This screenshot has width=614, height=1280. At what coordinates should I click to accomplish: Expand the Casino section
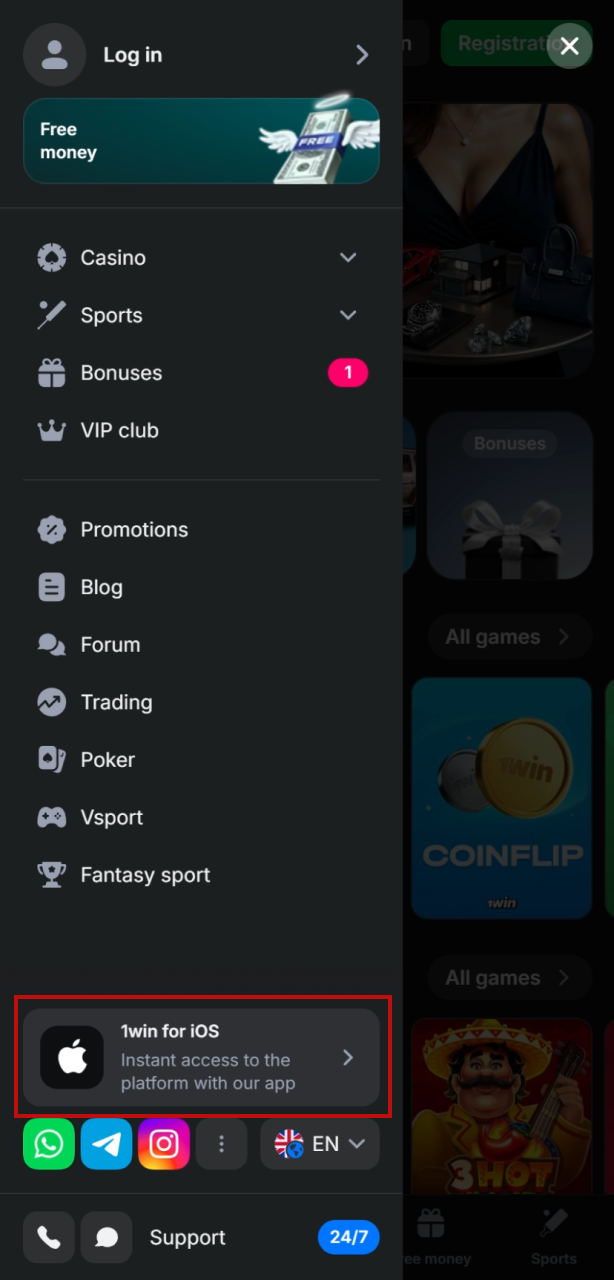pyautogui.click(x=200, y=258)
